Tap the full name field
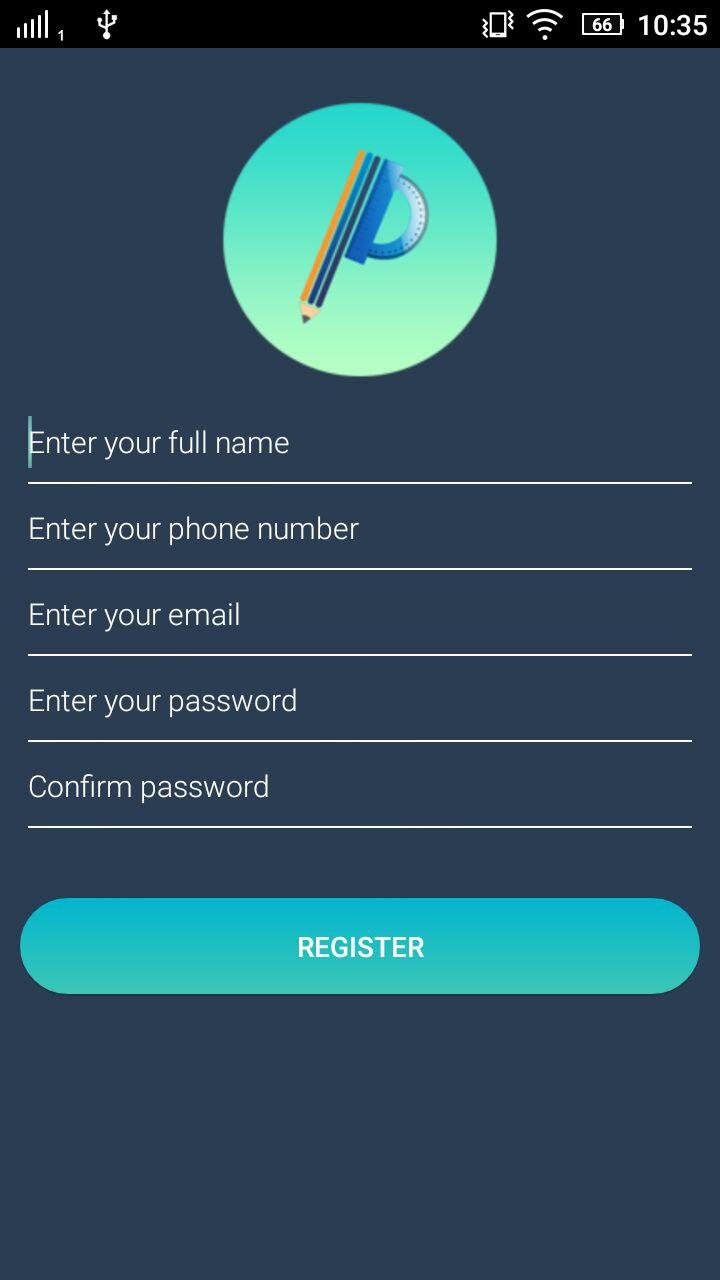Viewport: 720px width, 1280px height. 360,443
